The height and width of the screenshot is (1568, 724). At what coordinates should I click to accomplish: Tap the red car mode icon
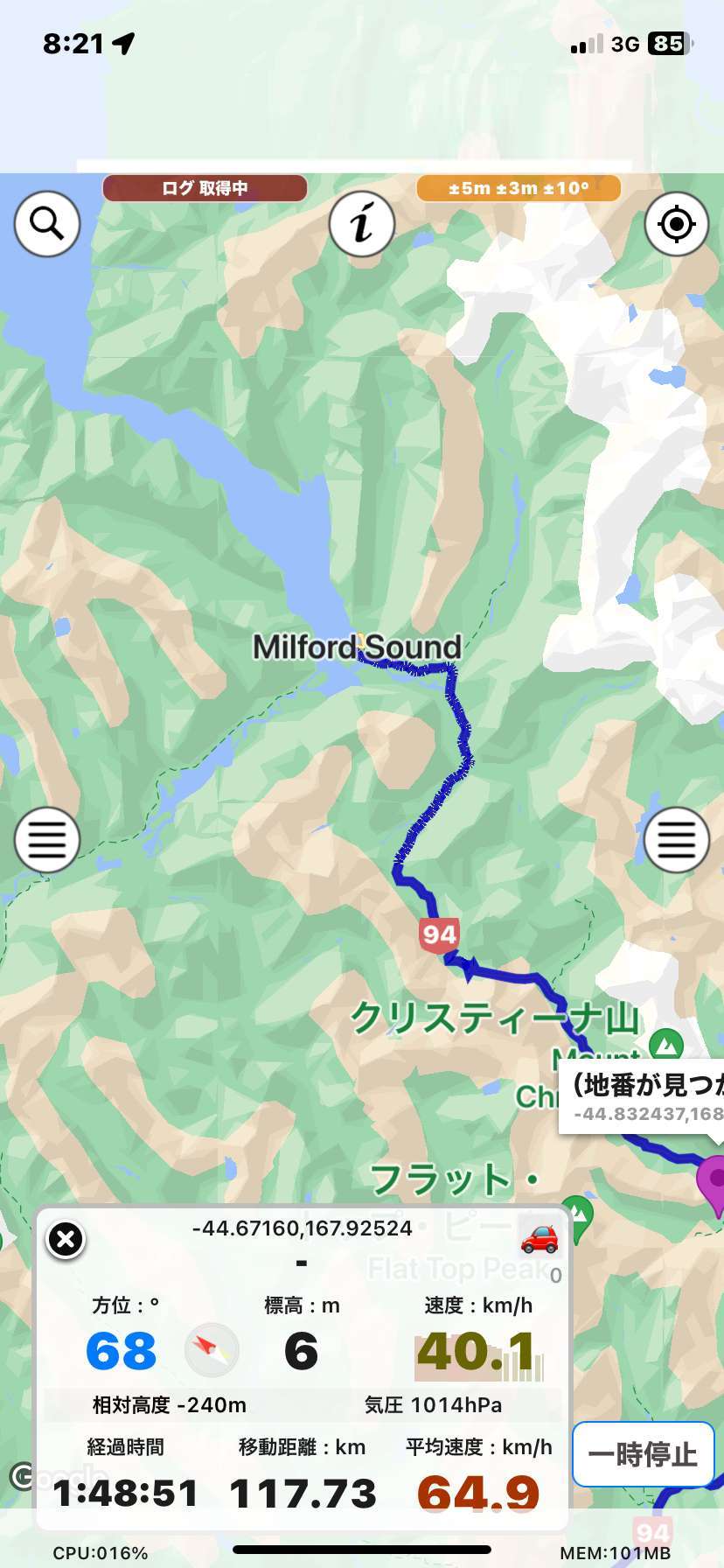click(540, 1238)
